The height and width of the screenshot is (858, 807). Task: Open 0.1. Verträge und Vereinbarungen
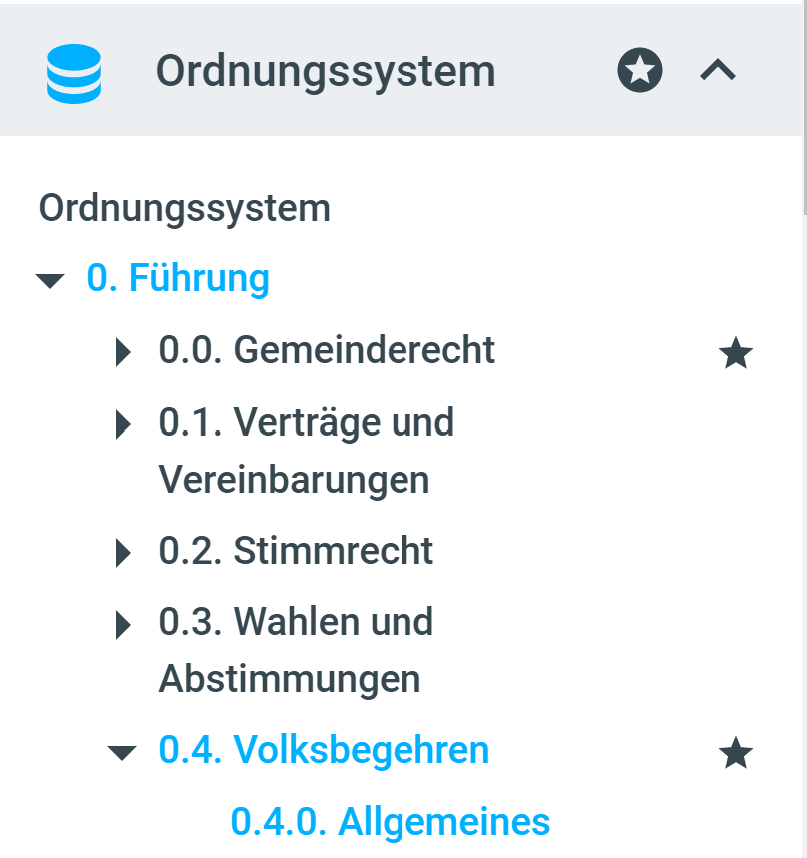point(306,450)
